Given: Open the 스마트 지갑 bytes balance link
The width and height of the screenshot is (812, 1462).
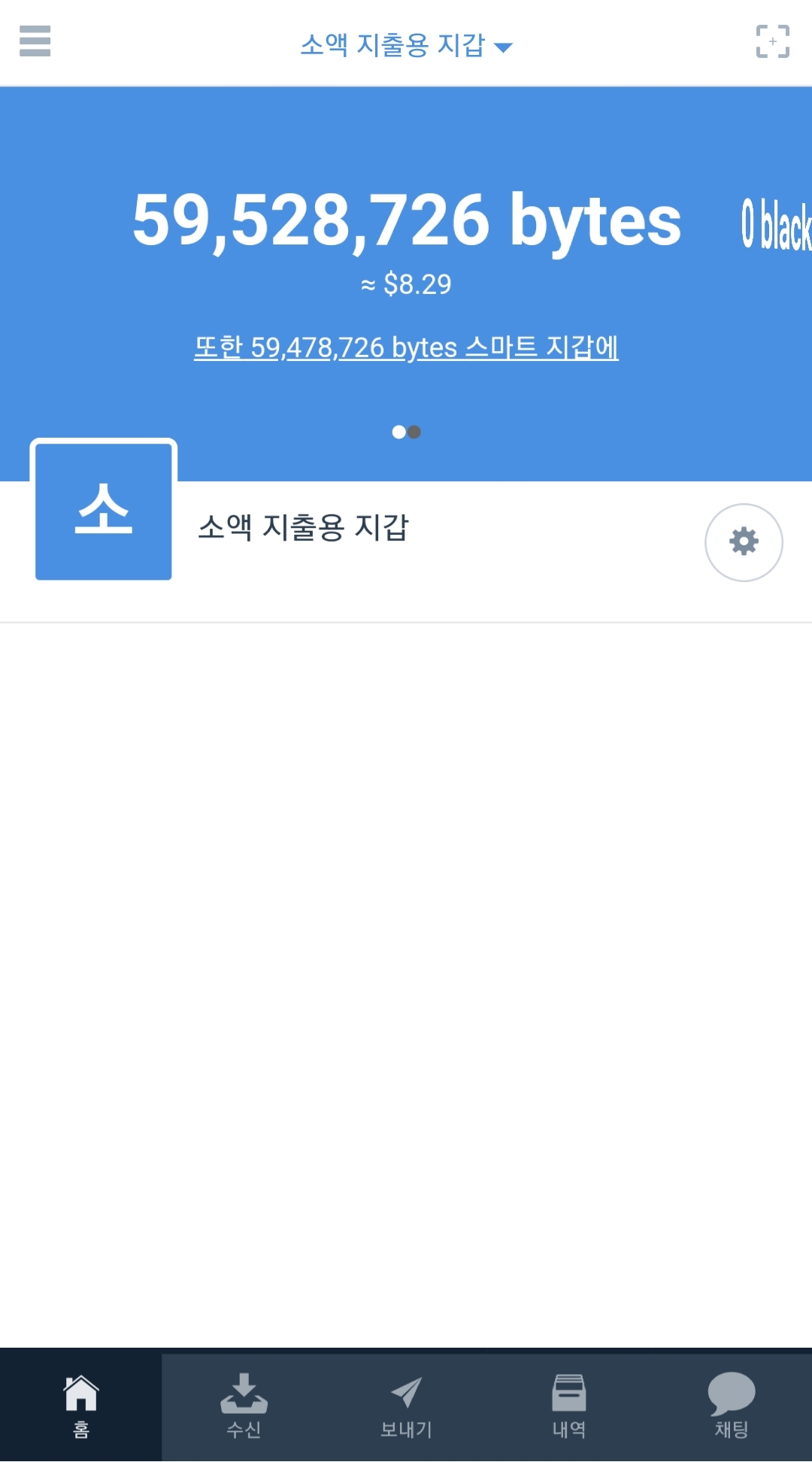Looking at the screenshot, I should point(406,347).
